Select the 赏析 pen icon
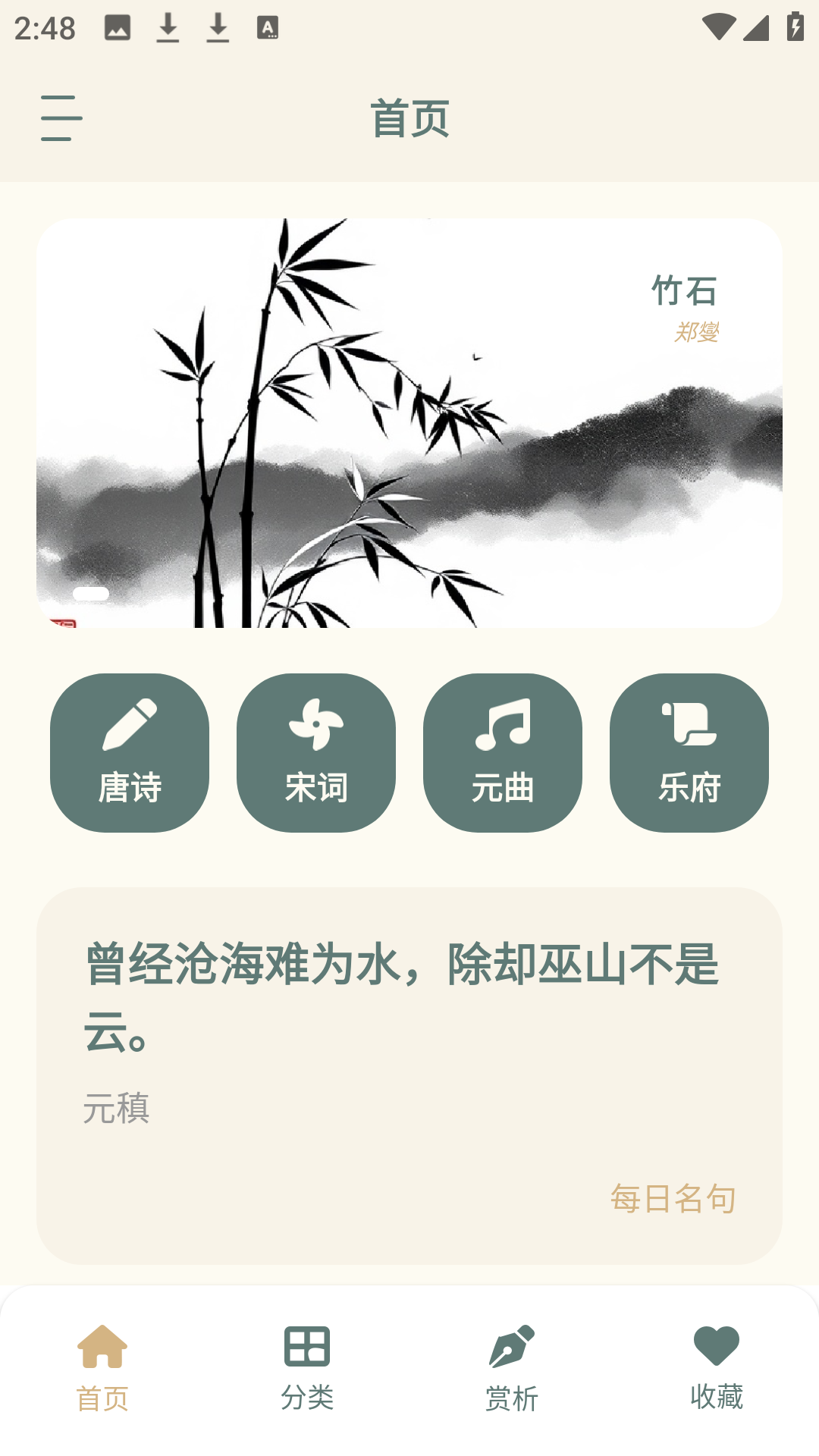Screen dimensions: 819x1456 [512, 1348]
